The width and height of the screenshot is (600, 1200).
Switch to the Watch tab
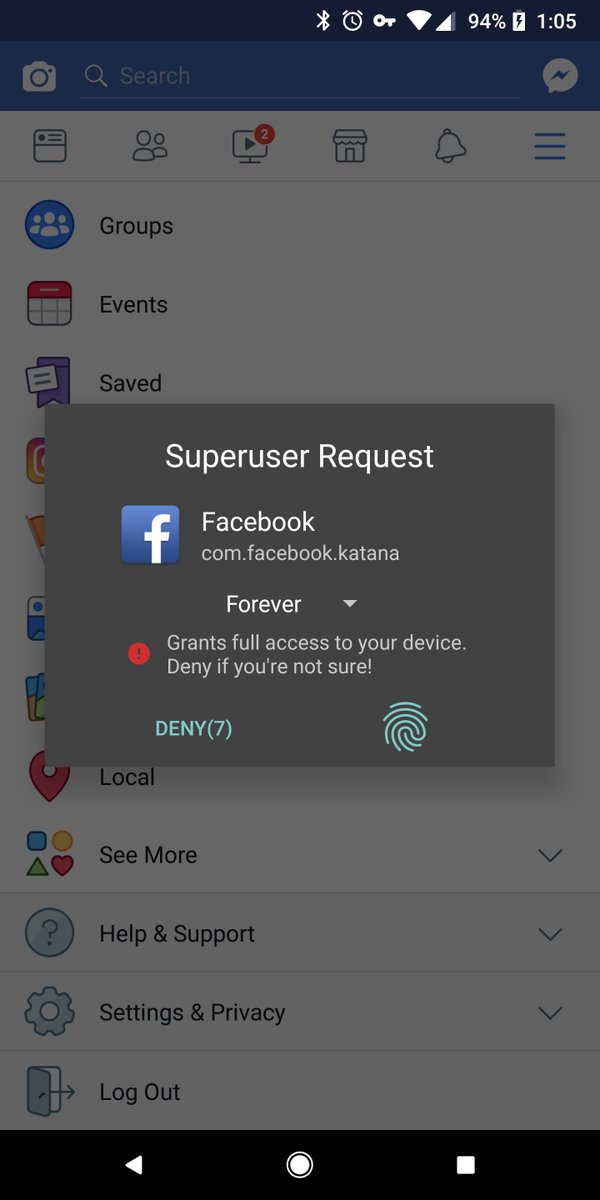(x=250, y=146)
